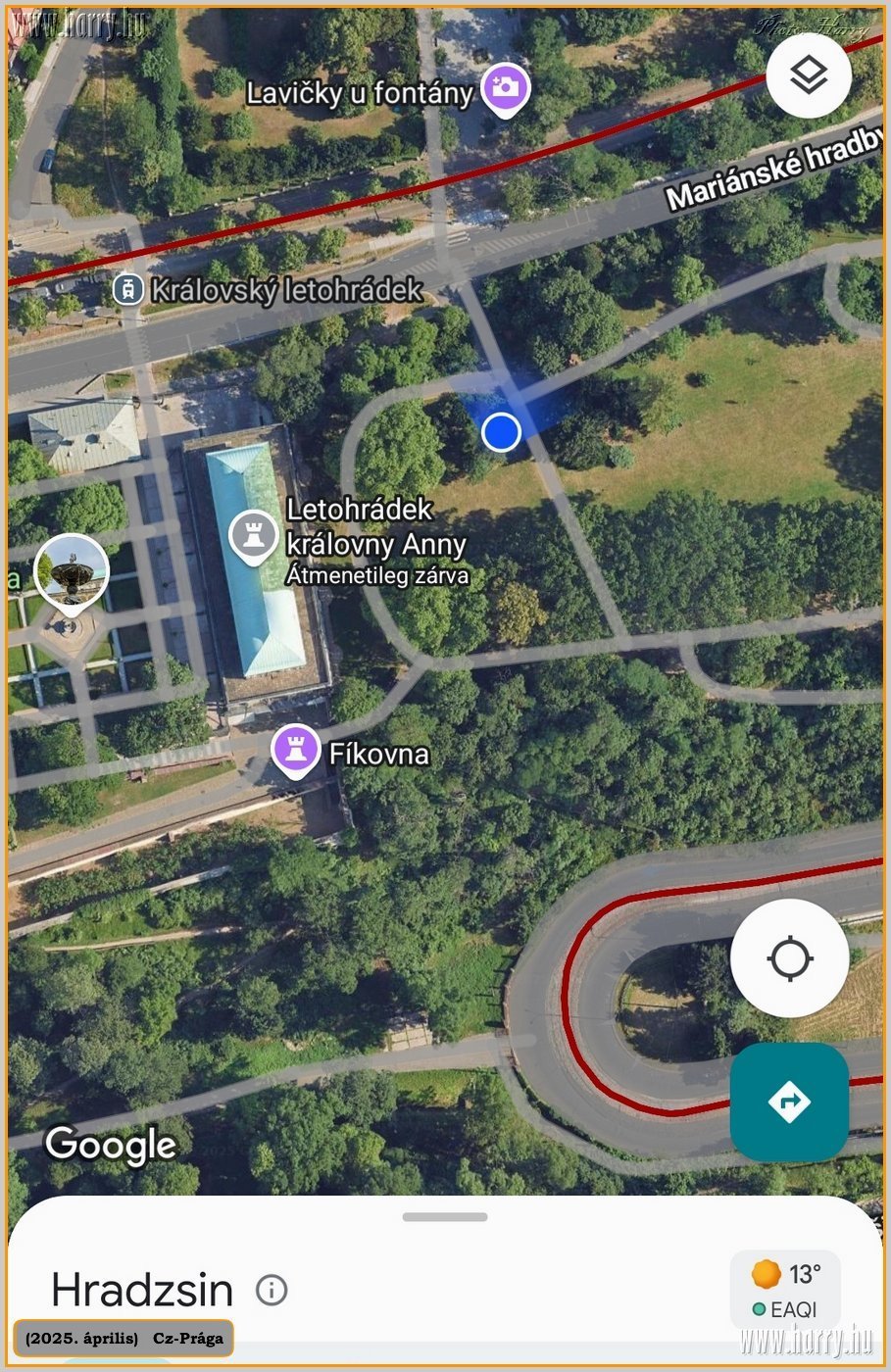This screenshot has height=1372, width=891.
Task: Open the fountain photo marker
Action: 71,570
